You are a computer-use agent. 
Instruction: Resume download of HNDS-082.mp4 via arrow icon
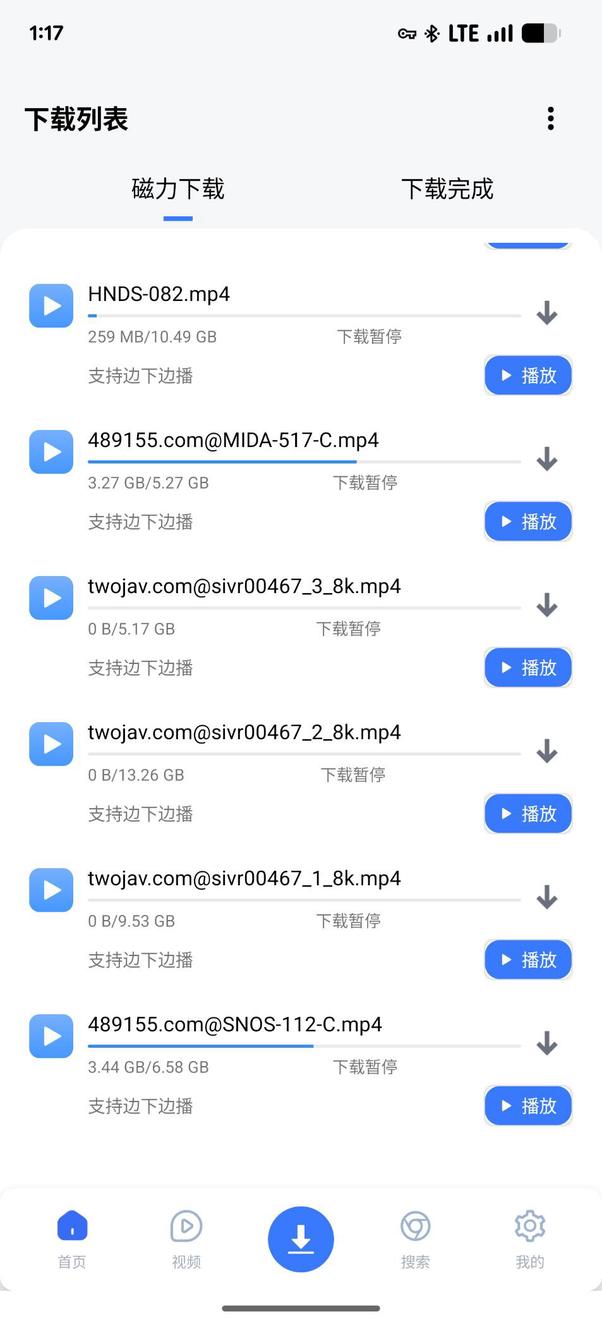click(546, 313)
